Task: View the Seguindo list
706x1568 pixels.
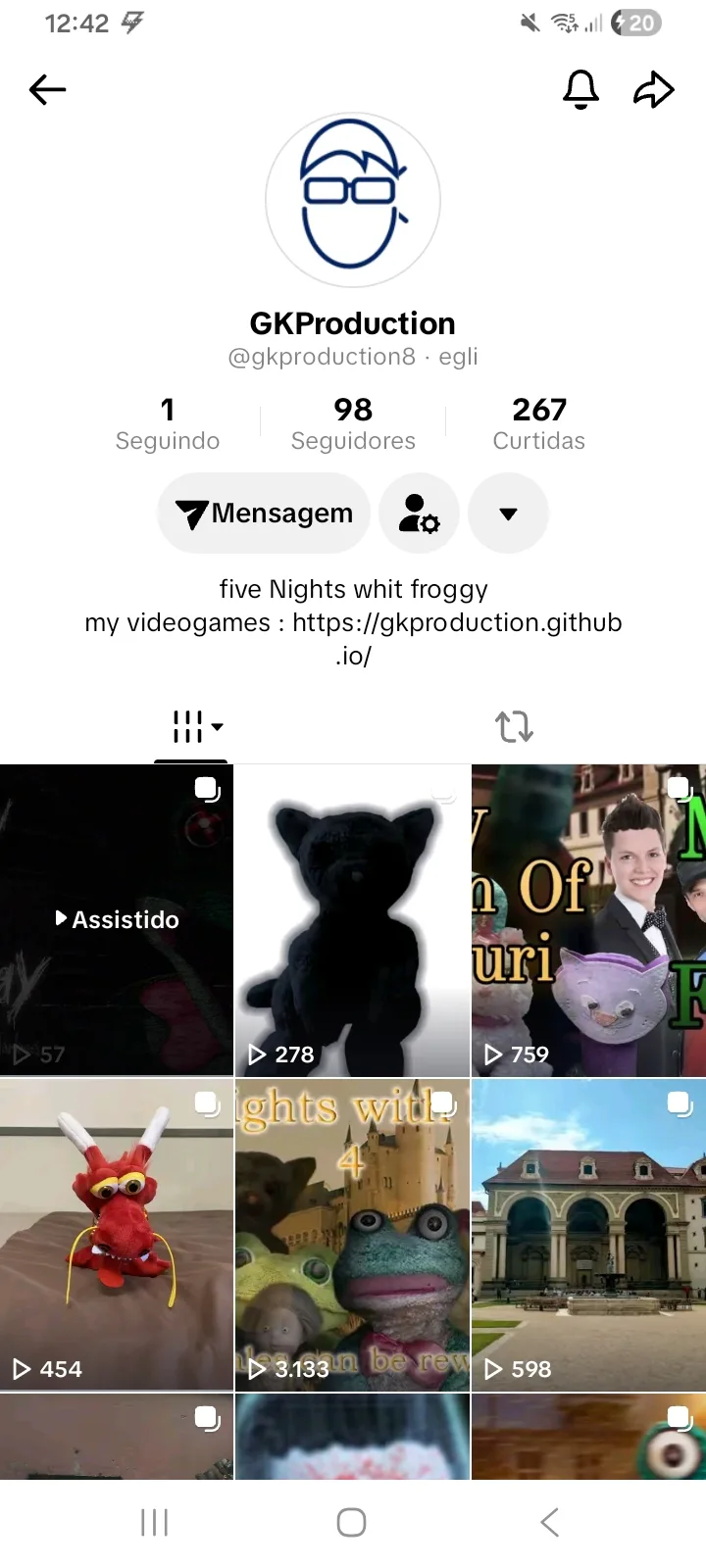Action: [168, 423]
